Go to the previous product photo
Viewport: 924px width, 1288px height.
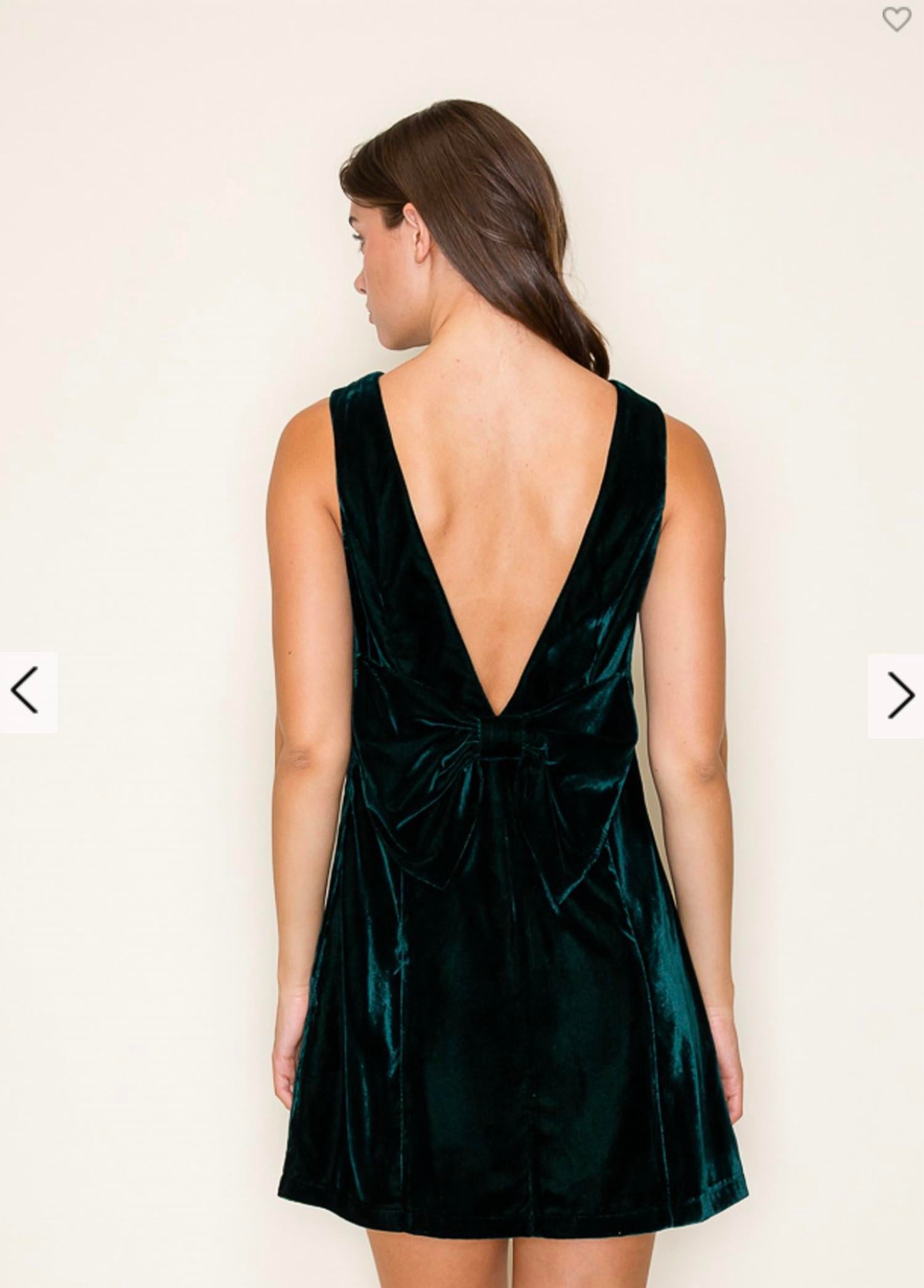click(27, 693)
